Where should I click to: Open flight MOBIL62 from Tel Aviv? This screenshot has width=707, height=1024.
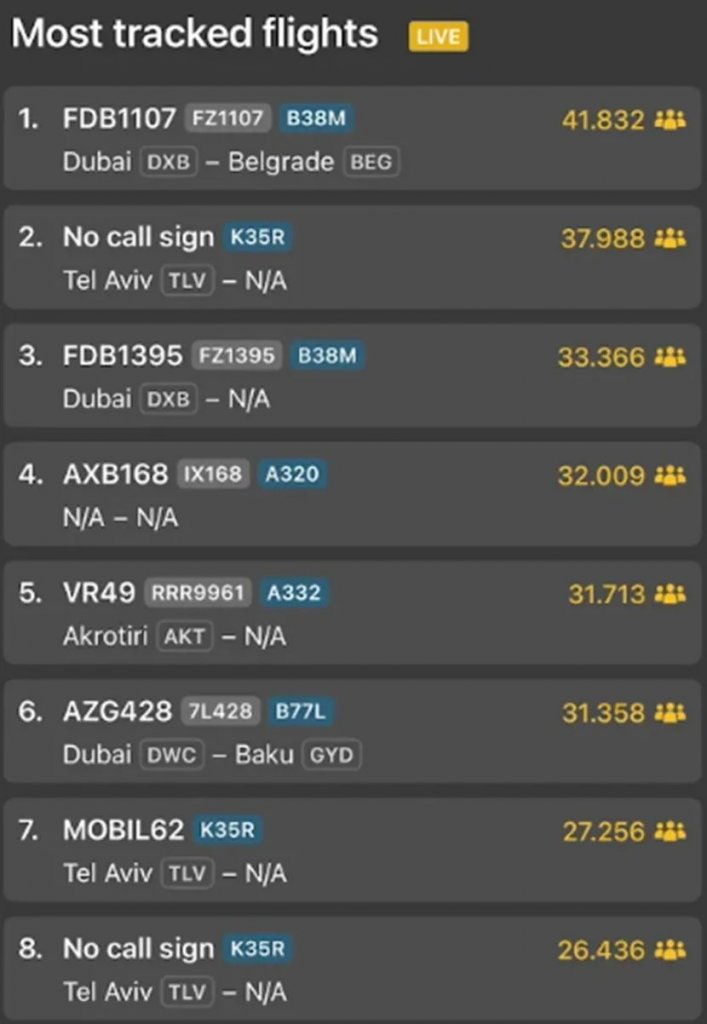[352, 850]
